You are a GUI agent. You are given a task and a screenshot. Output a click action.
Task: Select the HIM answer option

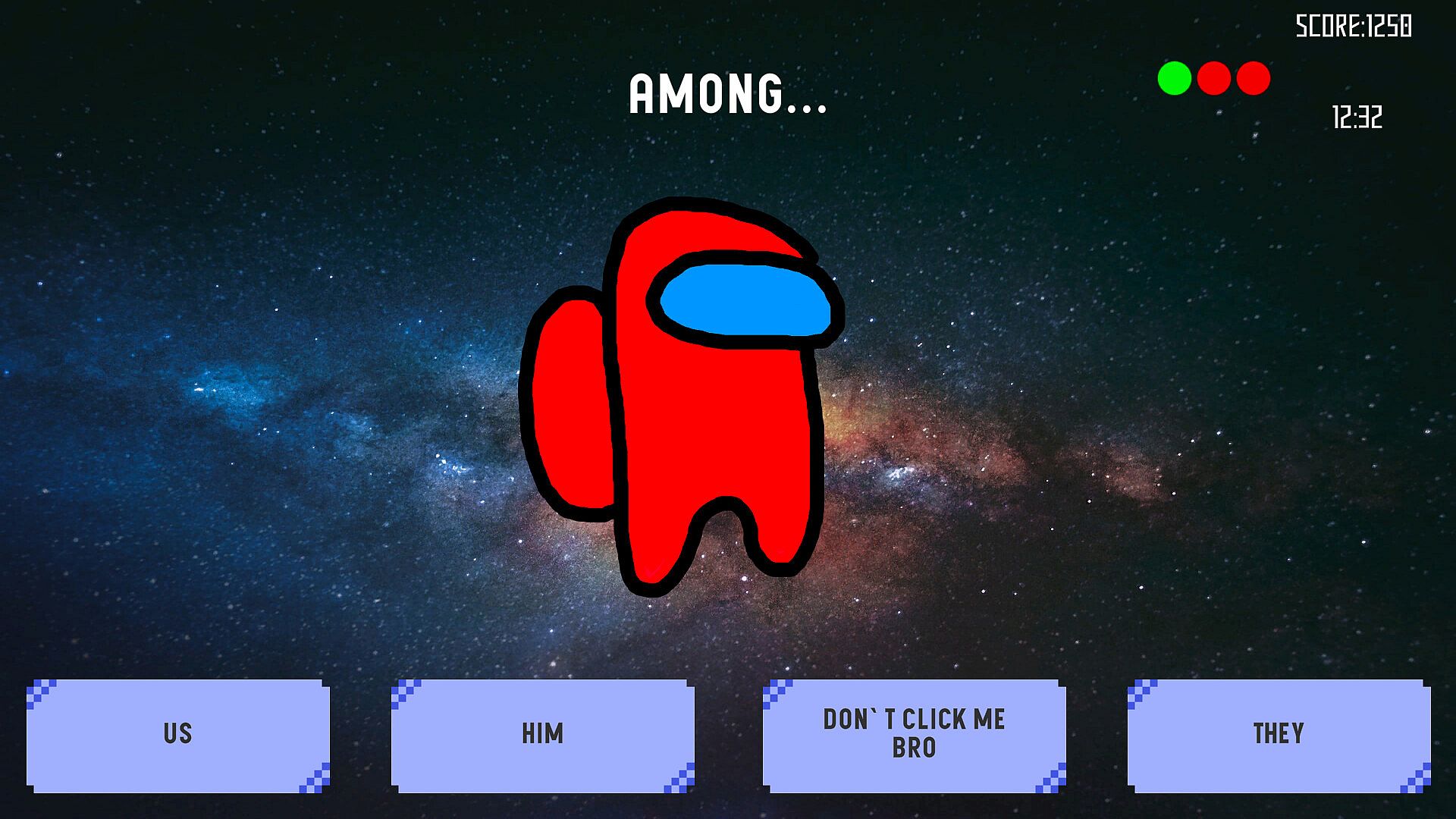point(542,736)
